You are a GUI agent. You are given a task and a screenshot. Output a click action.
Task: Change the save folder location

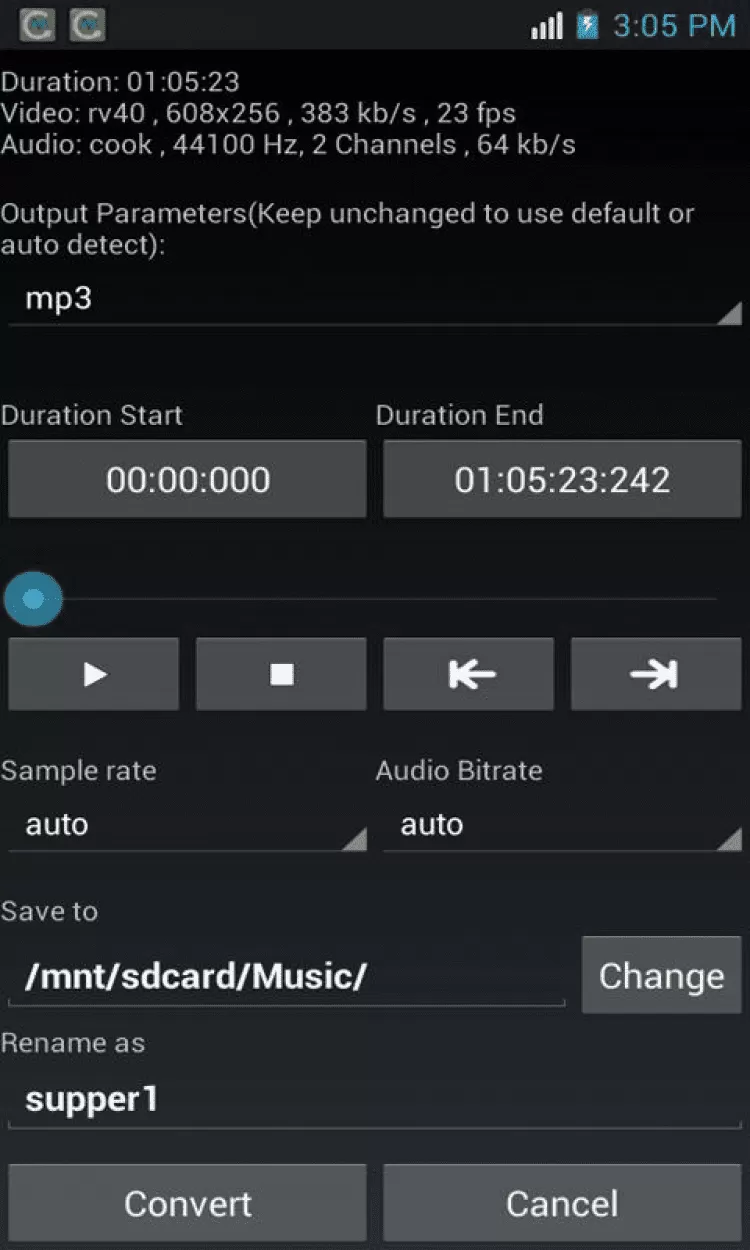tap(661, 976)
